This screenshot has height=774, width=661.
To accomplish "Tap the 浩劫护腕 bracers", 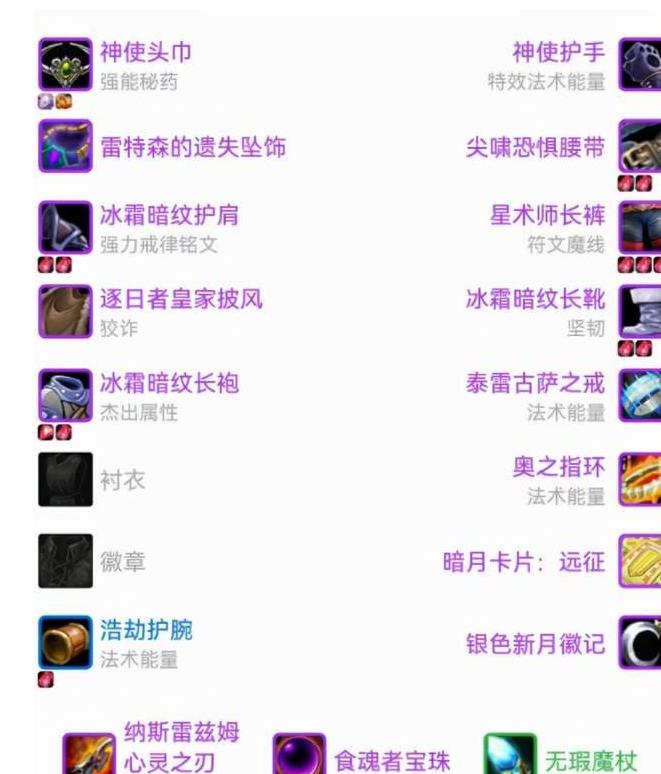I will (x=146, y=631).
